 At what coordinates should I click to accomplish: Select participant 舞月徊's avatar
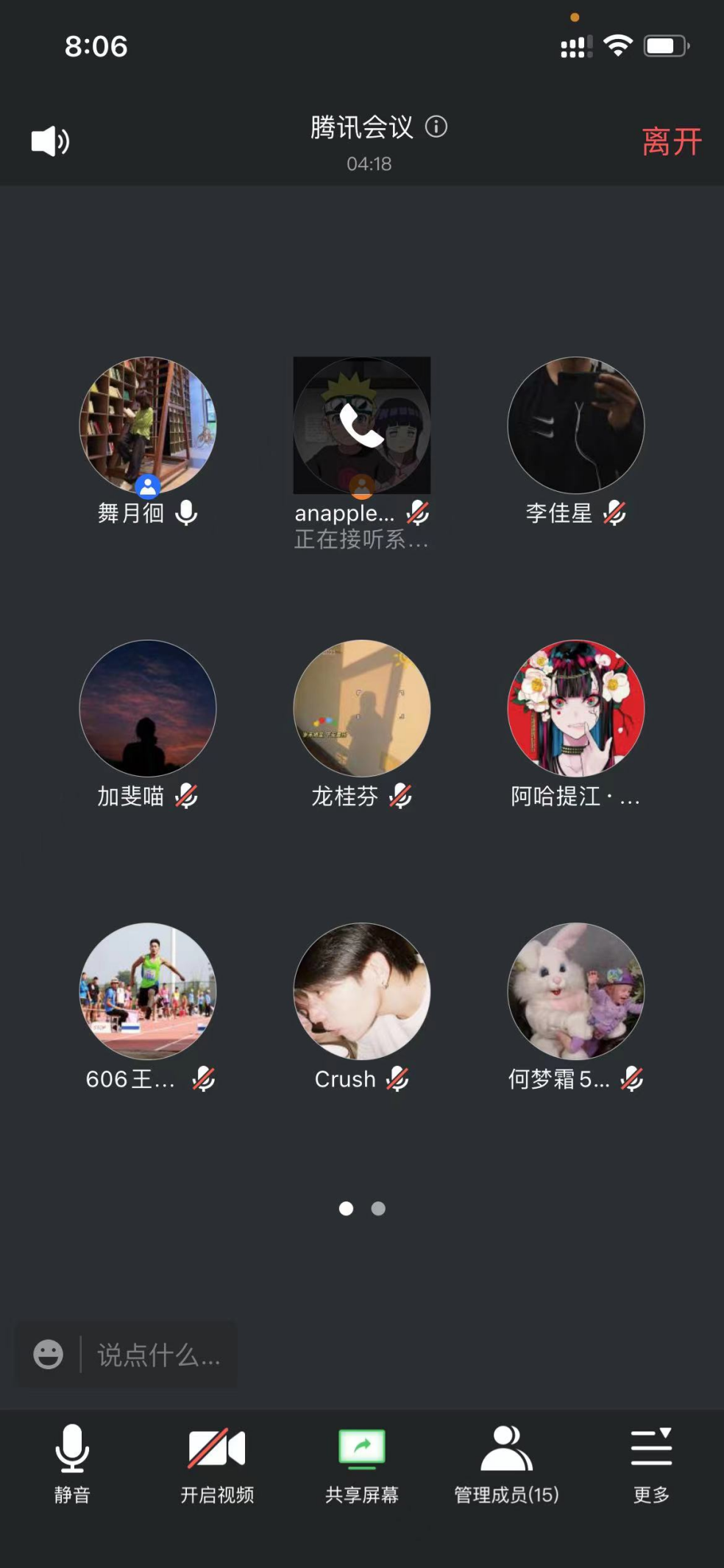pyautogui.click(x=148, y=425)
